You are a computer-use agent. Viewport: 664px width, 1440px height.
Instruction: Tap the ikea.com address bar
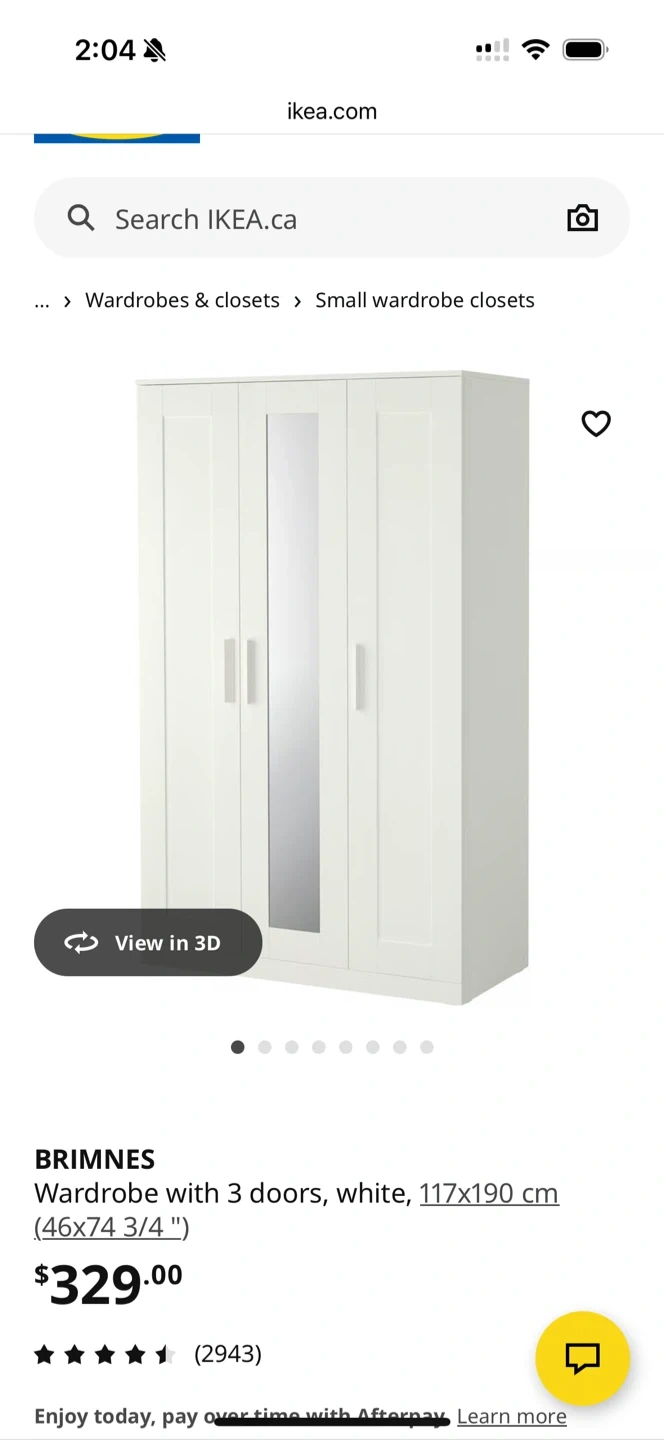coord(332,111)
